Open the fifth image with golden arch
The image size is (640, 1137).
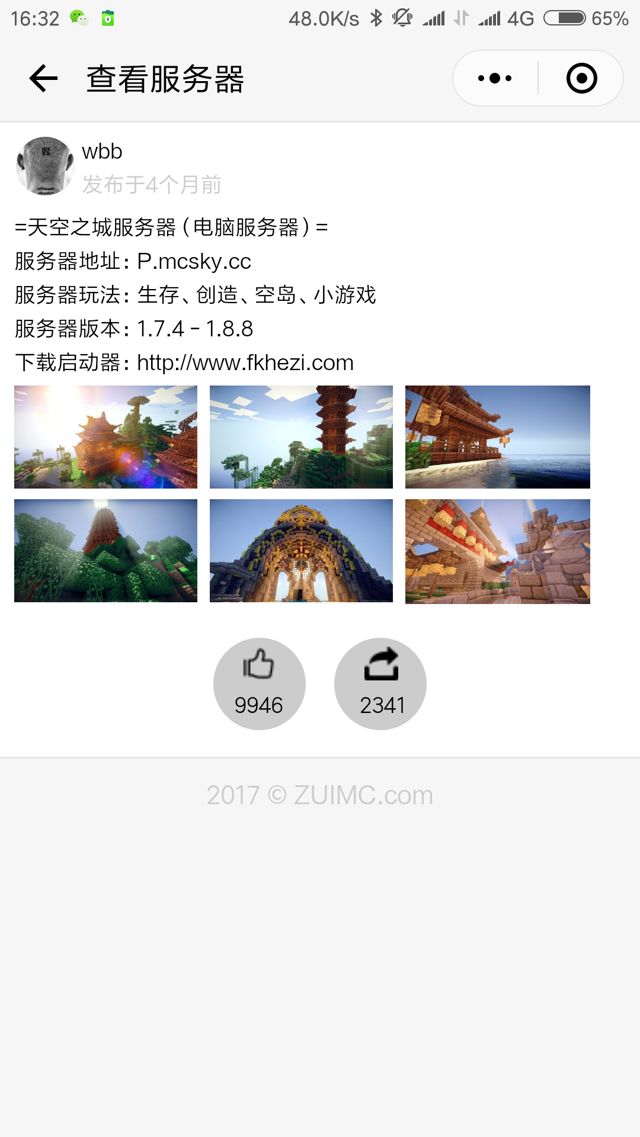[x=301, y=551]
